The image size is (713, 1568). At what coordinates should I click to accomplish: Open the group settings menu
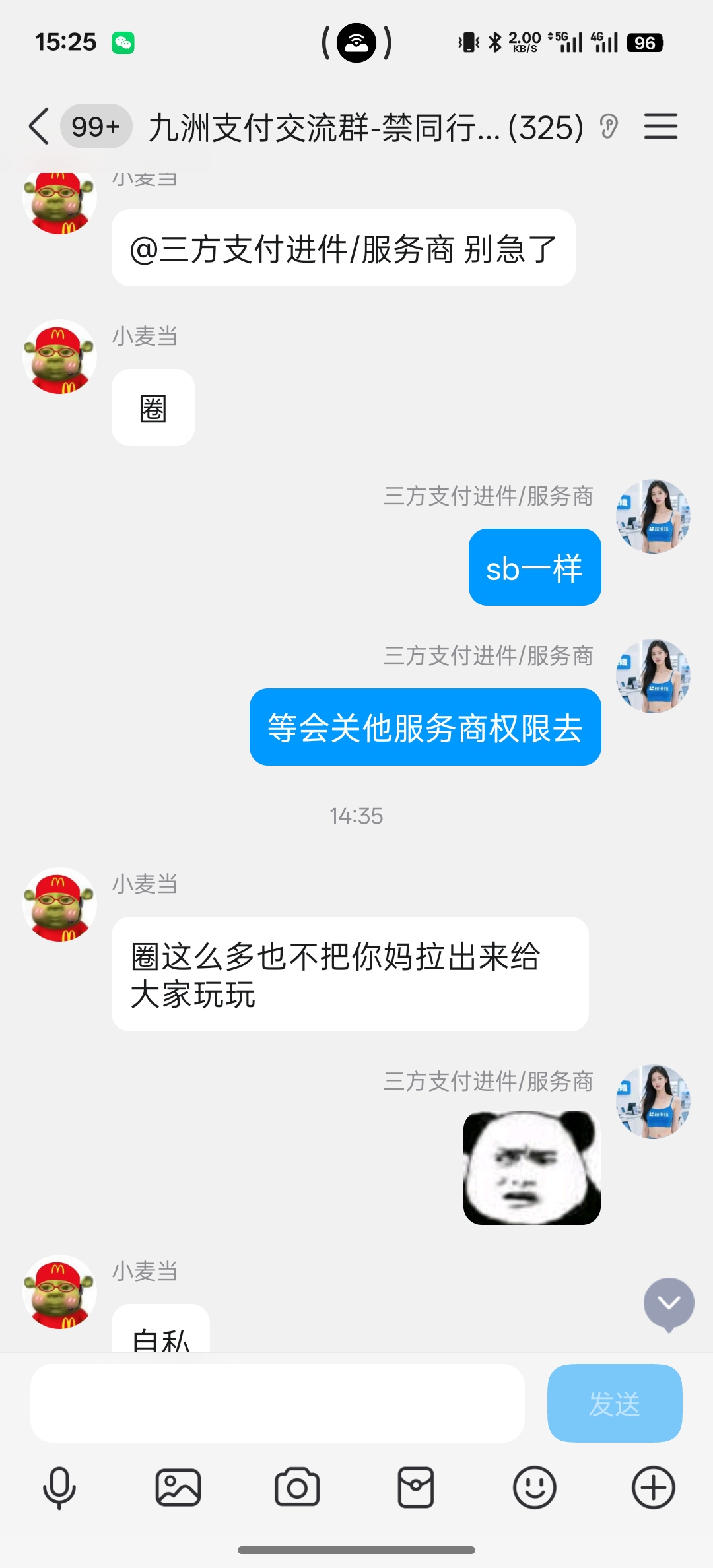click(660, 126)
